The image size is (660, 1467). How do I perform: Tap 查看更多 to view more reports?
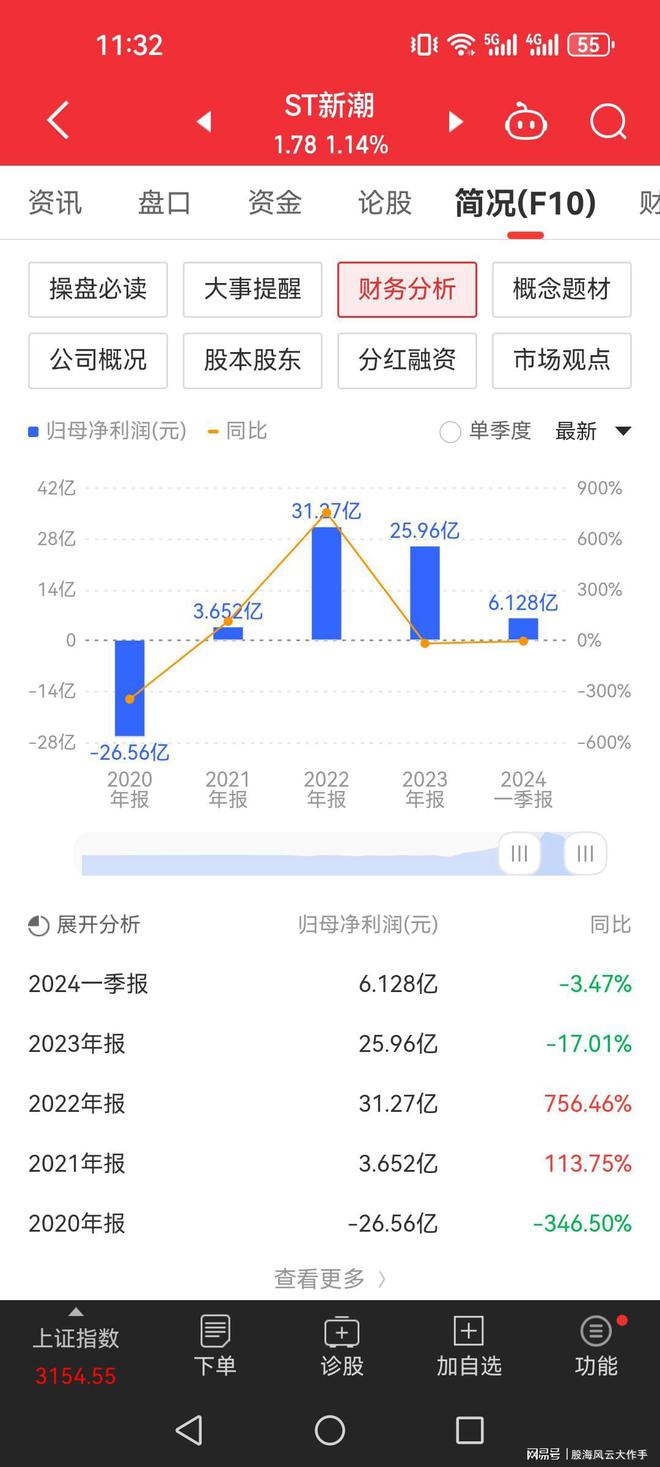coord(330,1279)
